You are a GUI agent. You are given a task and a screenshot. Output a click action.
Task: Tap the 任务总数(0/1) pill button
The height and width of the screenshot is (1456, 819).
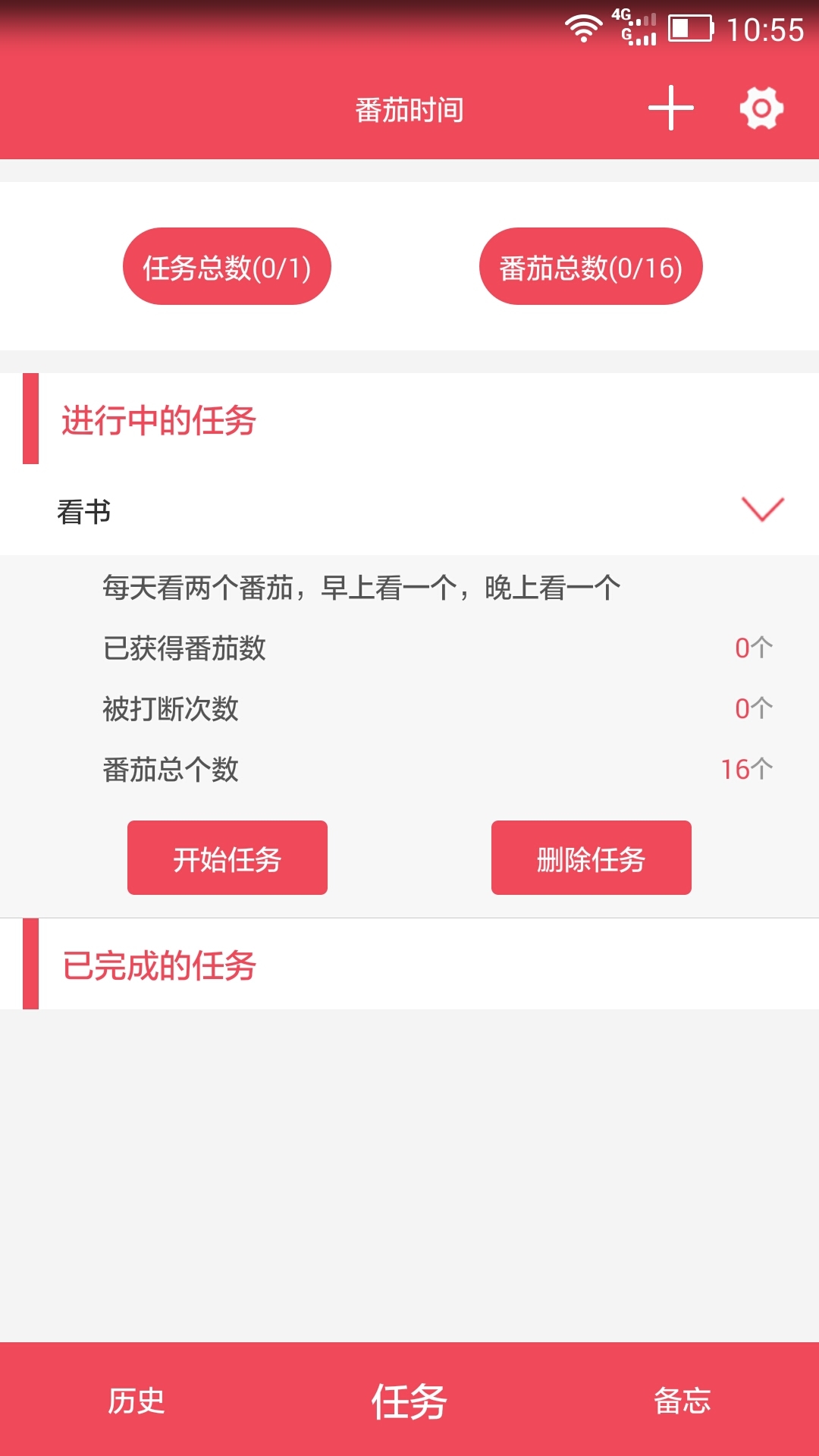pyautogui.click(x=227, y=267)
